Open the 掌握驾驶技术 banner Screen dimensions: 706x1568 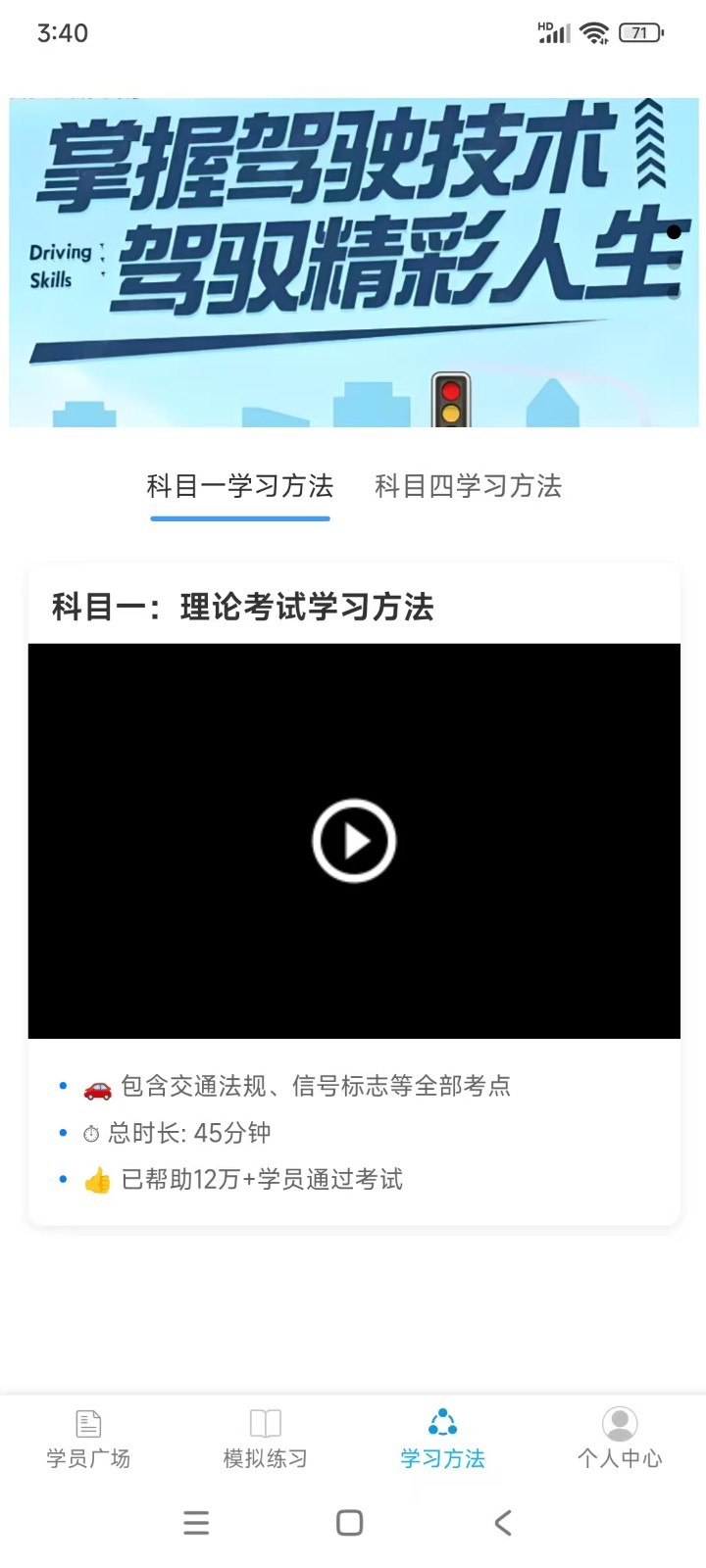click(354, 263)
